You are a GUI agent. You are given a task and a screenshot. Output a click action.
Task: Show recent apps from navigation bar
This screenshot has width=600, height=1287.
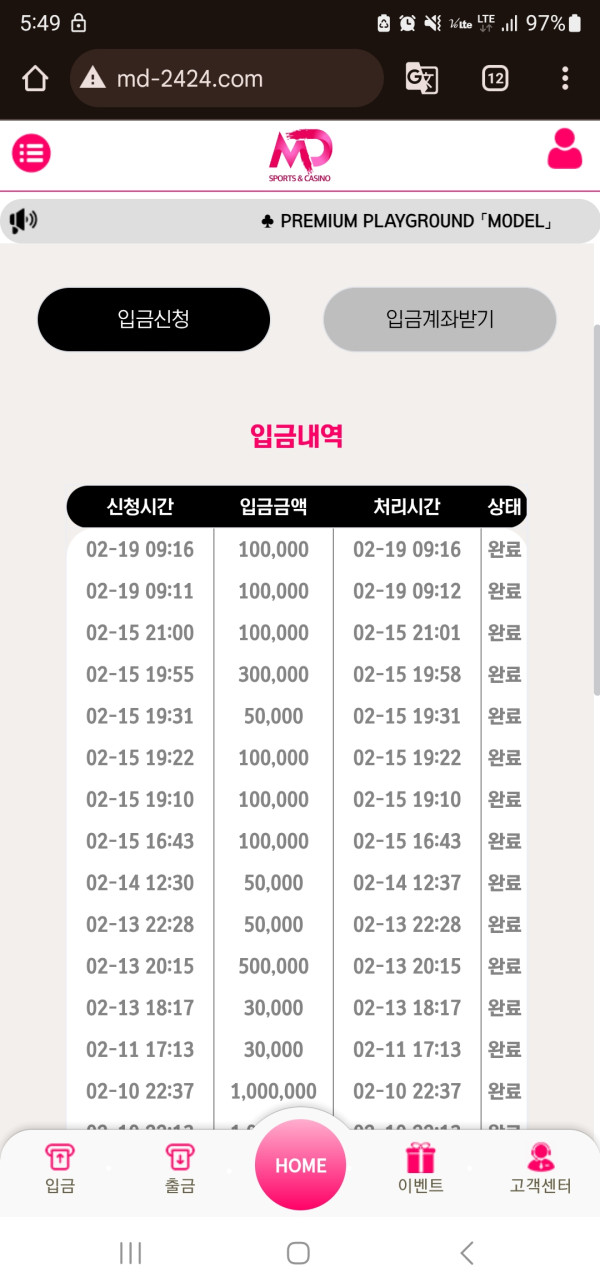(x=131, y=1252)
